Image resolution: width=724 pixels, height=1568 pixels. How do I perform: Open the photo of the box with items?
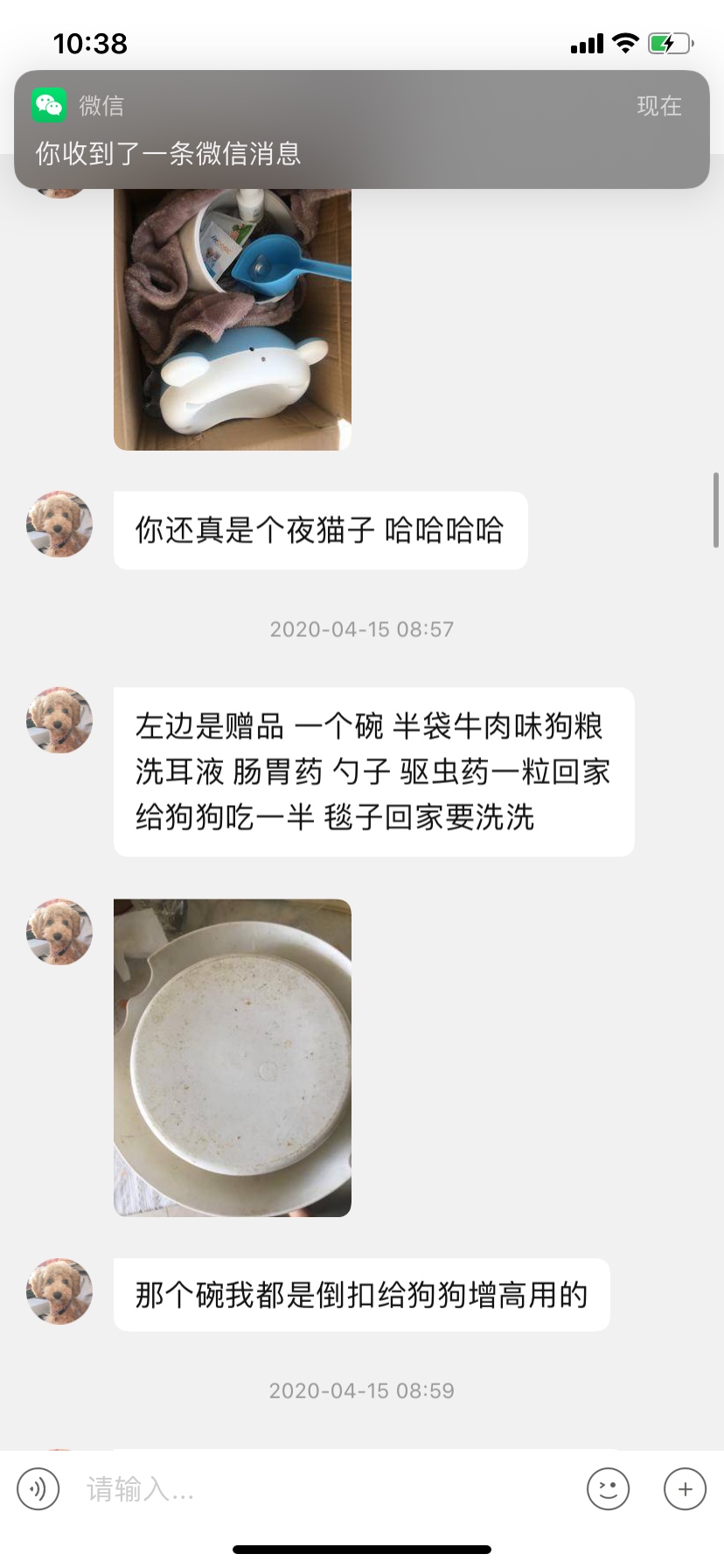click(x=233, y=320)
